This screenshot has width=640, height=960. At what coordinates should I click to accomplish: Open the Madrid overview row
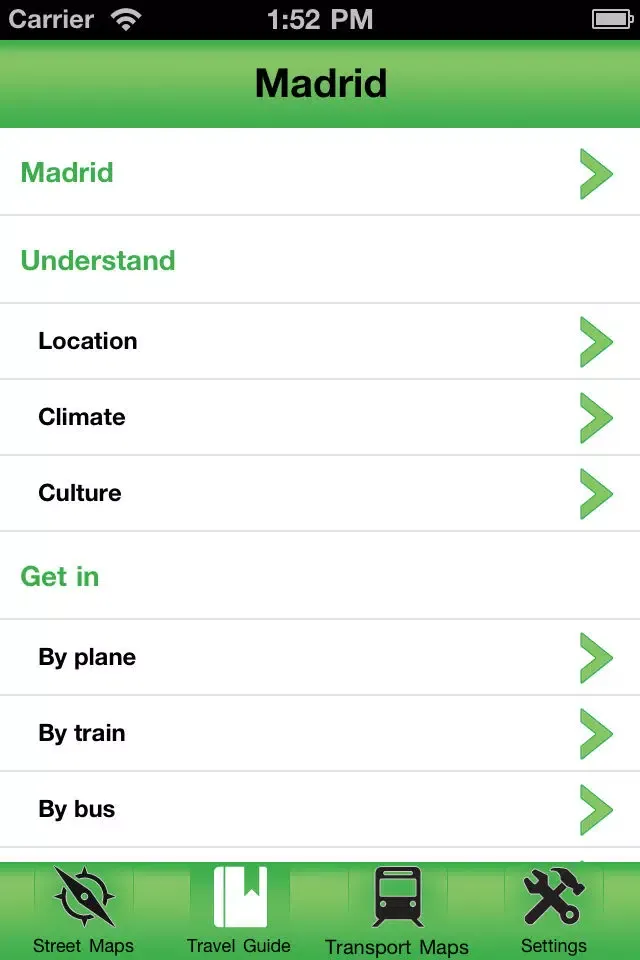[x=320, y=172]
